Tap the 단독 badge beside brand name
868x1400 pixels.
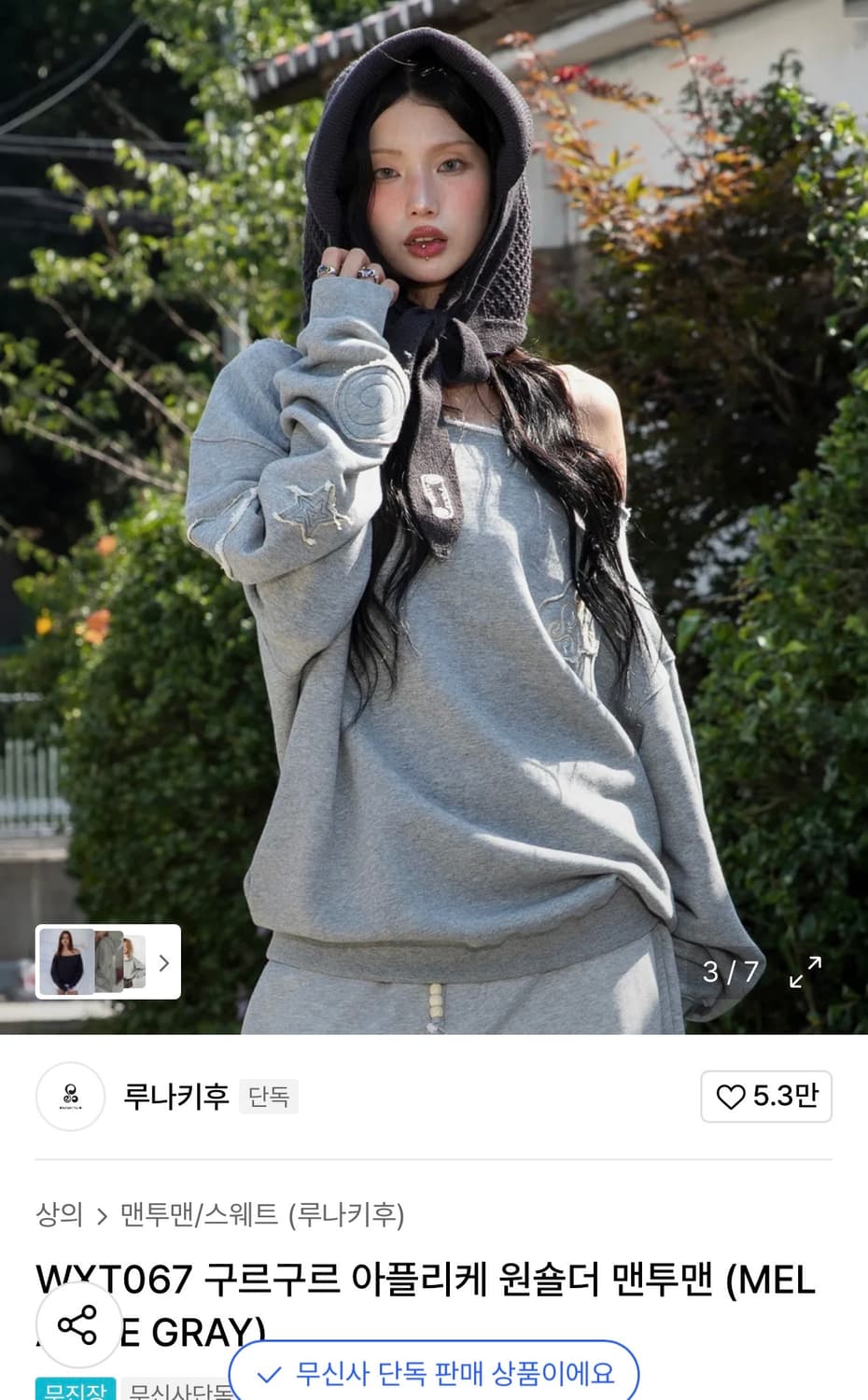coord(269,1097)
